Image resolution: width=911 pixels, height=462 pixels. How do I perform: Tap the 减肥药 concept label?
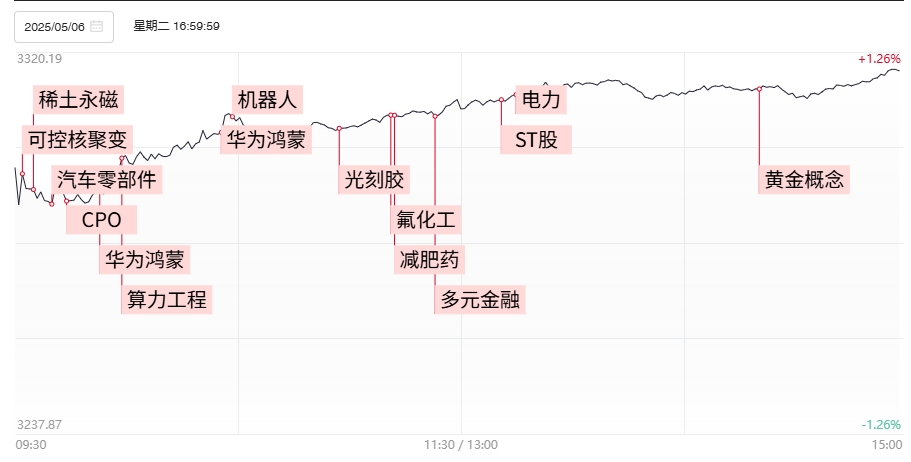point(428,261)
